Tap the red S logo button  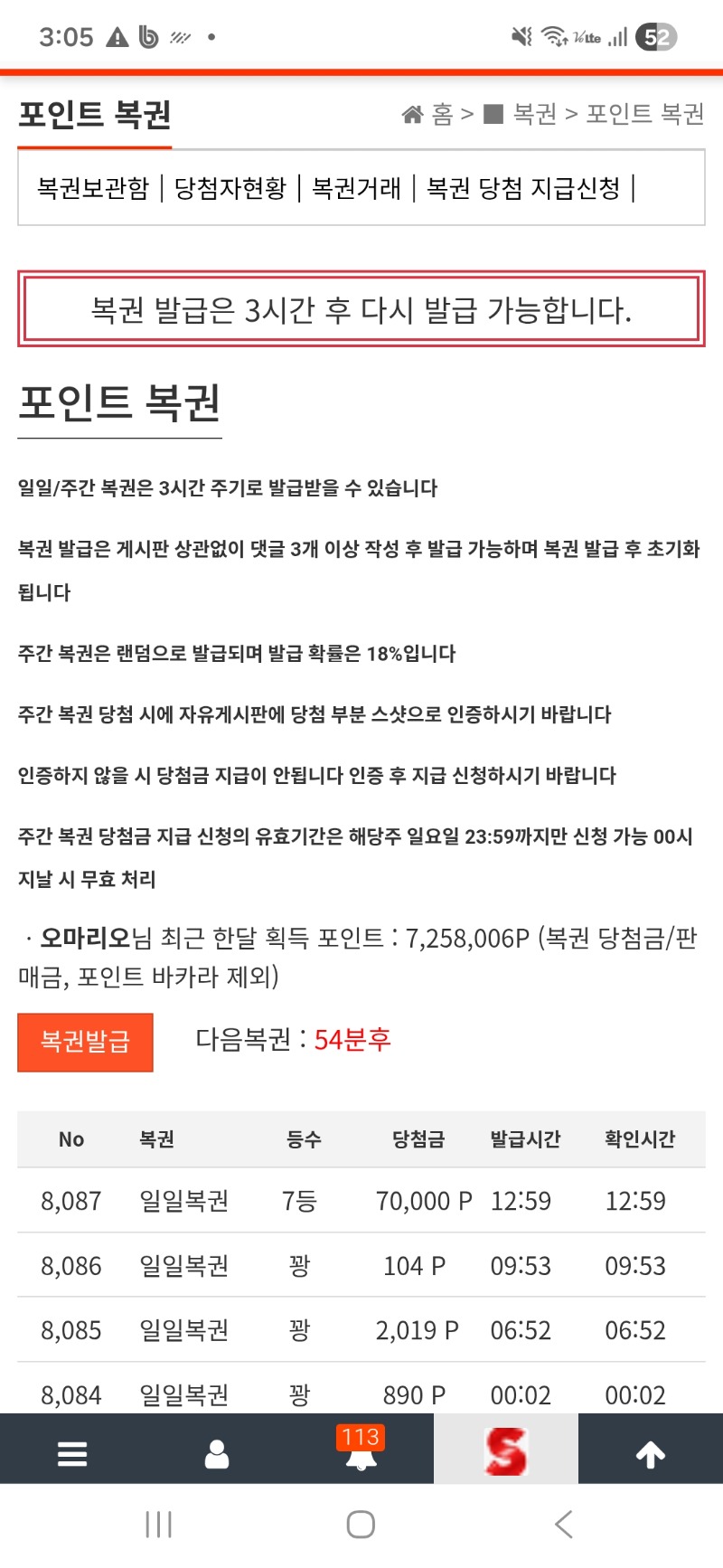click(505, 1451)
